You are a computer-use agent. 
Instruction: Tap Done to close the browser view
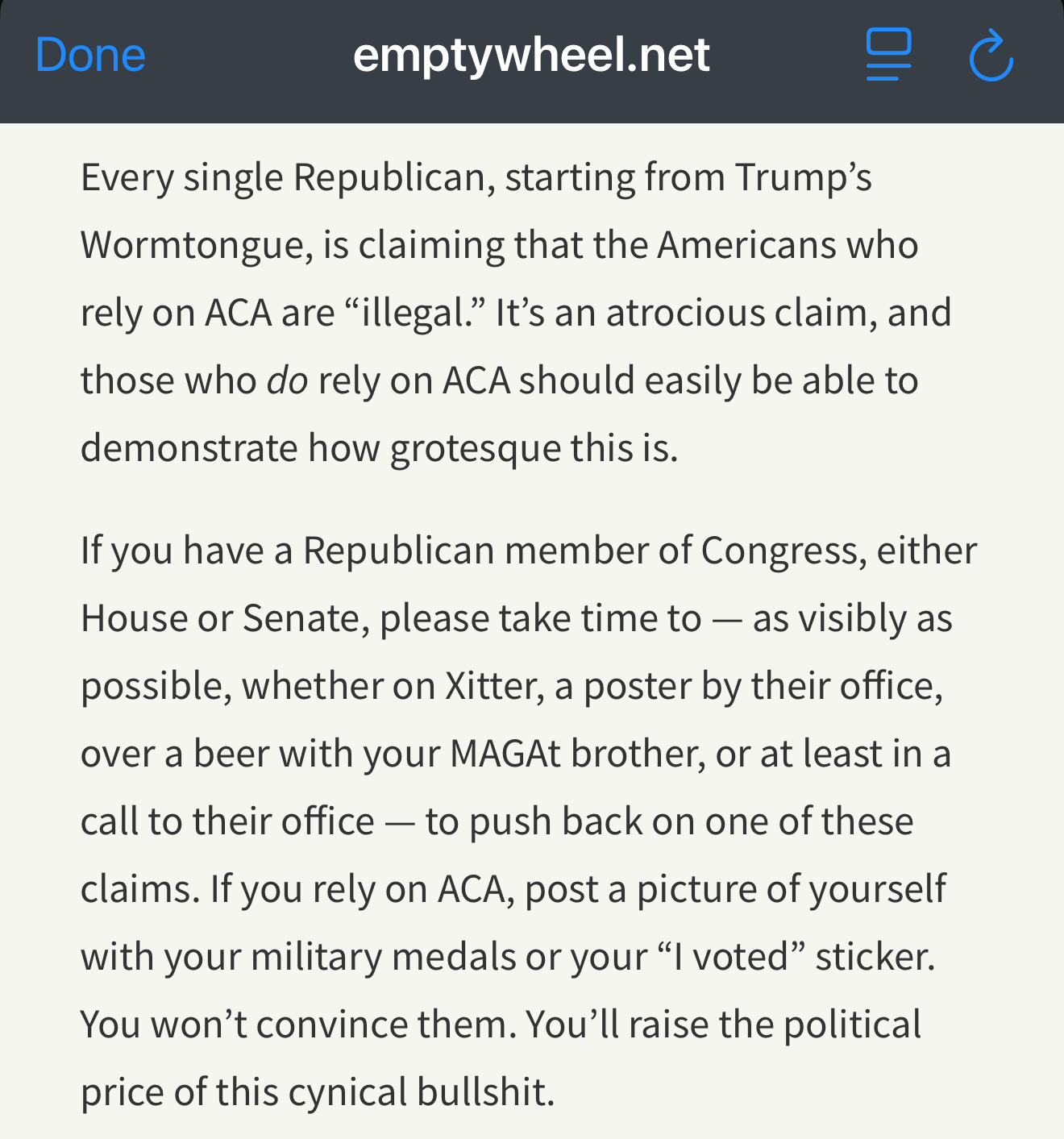point(90,56)
